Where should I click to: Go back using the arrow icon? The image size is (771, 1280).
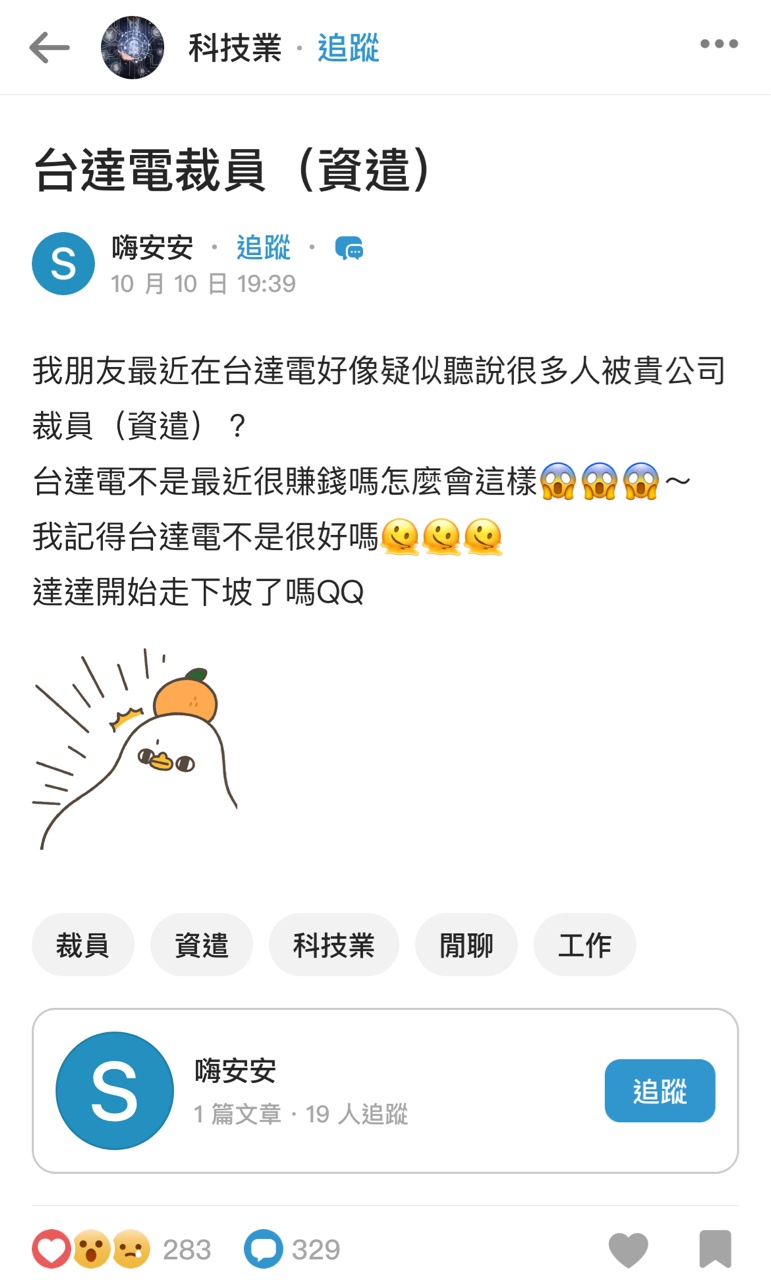coord(49,47)
